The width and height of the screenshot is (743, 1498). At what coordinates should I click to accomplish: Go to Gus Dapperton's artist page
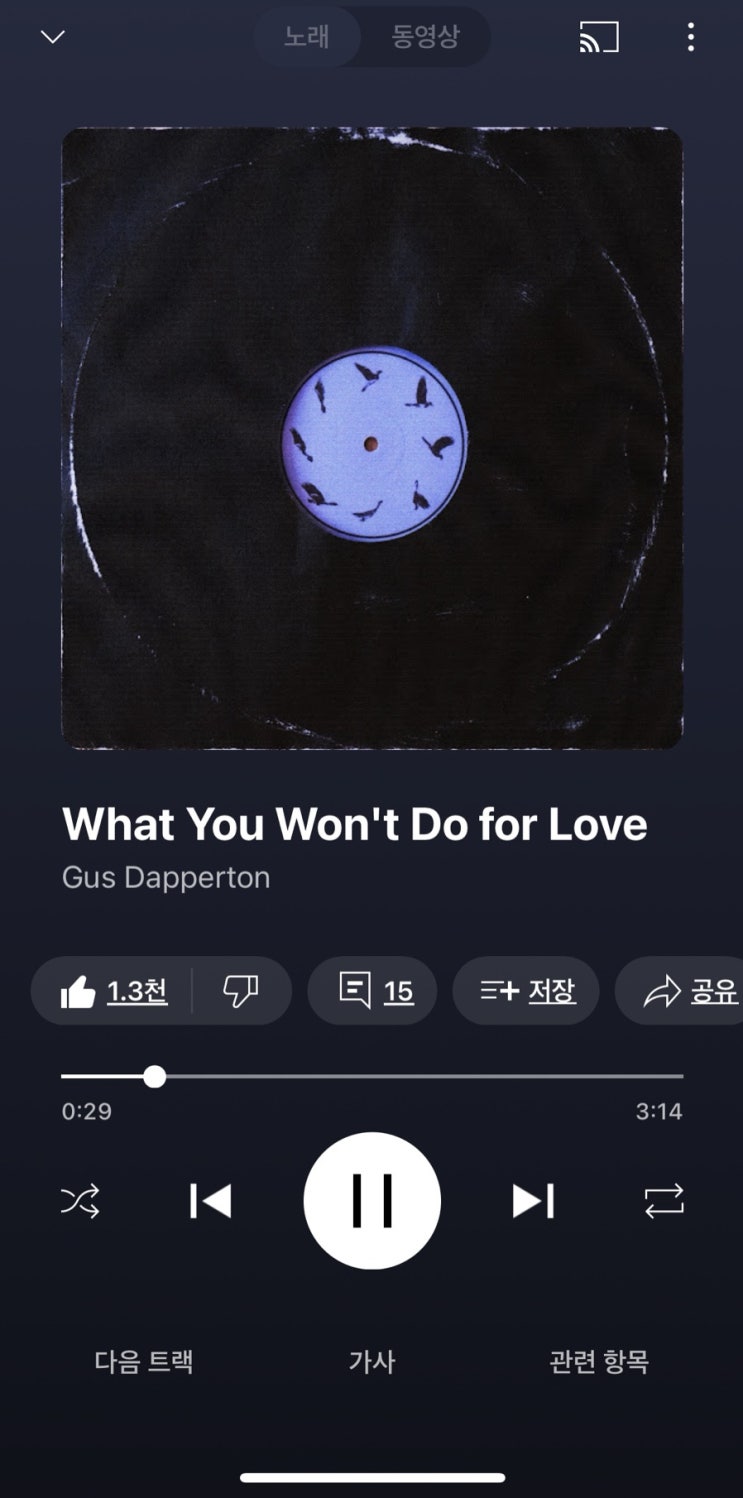(x=166, y=877)
